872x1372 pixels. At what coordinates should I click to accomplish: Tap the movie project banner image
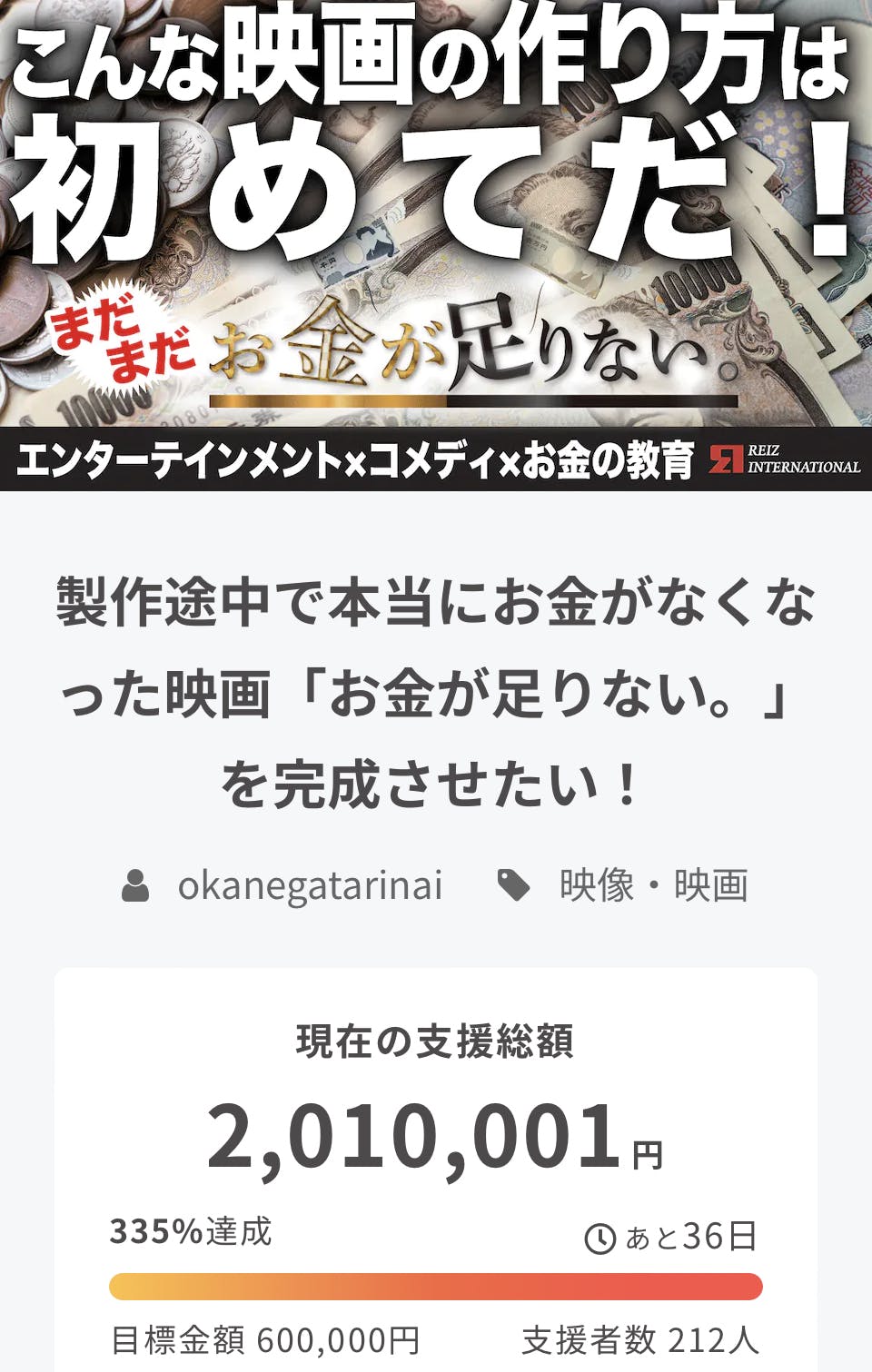click(436, 245)
